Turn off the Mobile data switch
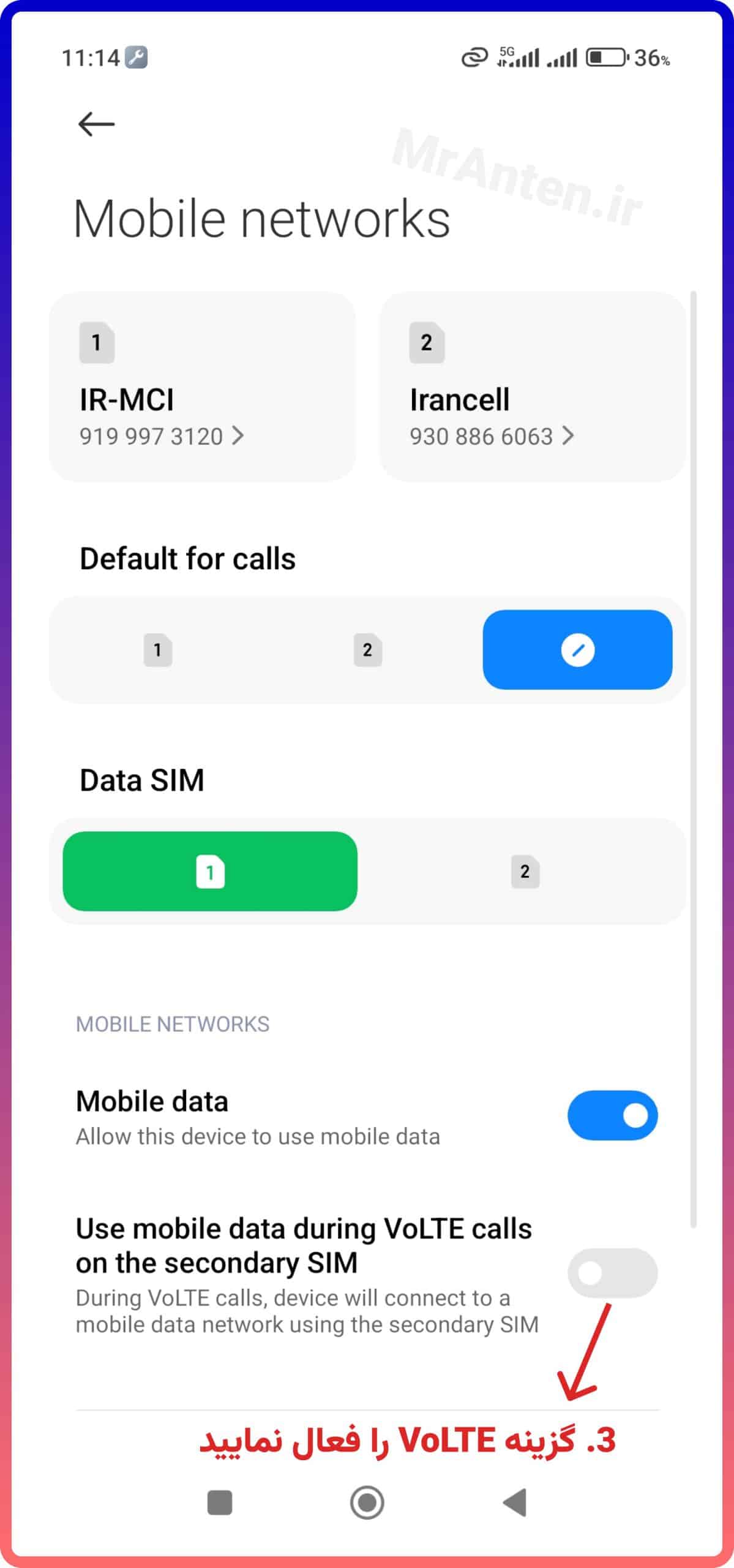The width and height of the screenshot is (734, 1568). [x=612, y=1115]
